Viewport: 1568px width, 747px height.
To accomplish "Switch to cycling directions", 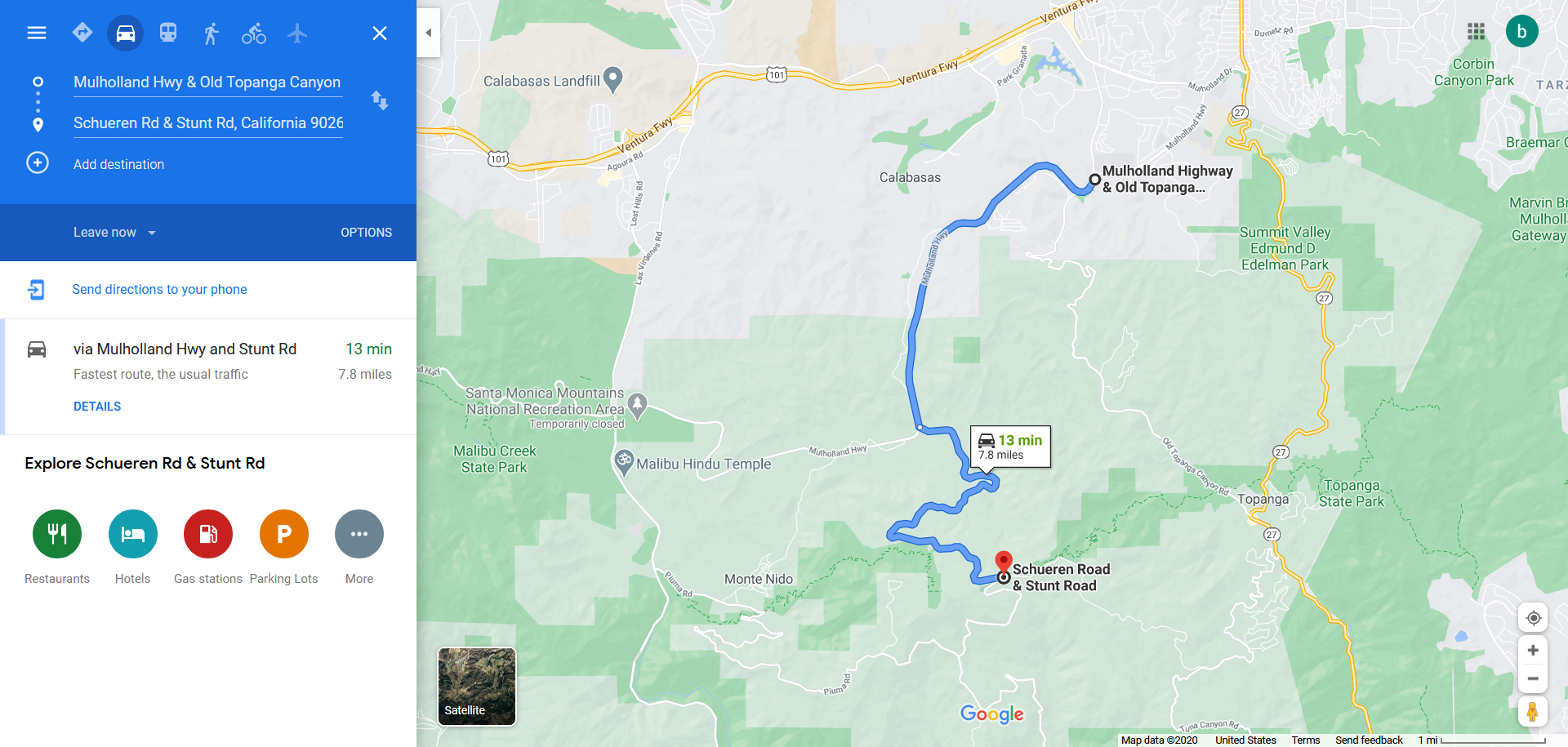I will [254, 33].
